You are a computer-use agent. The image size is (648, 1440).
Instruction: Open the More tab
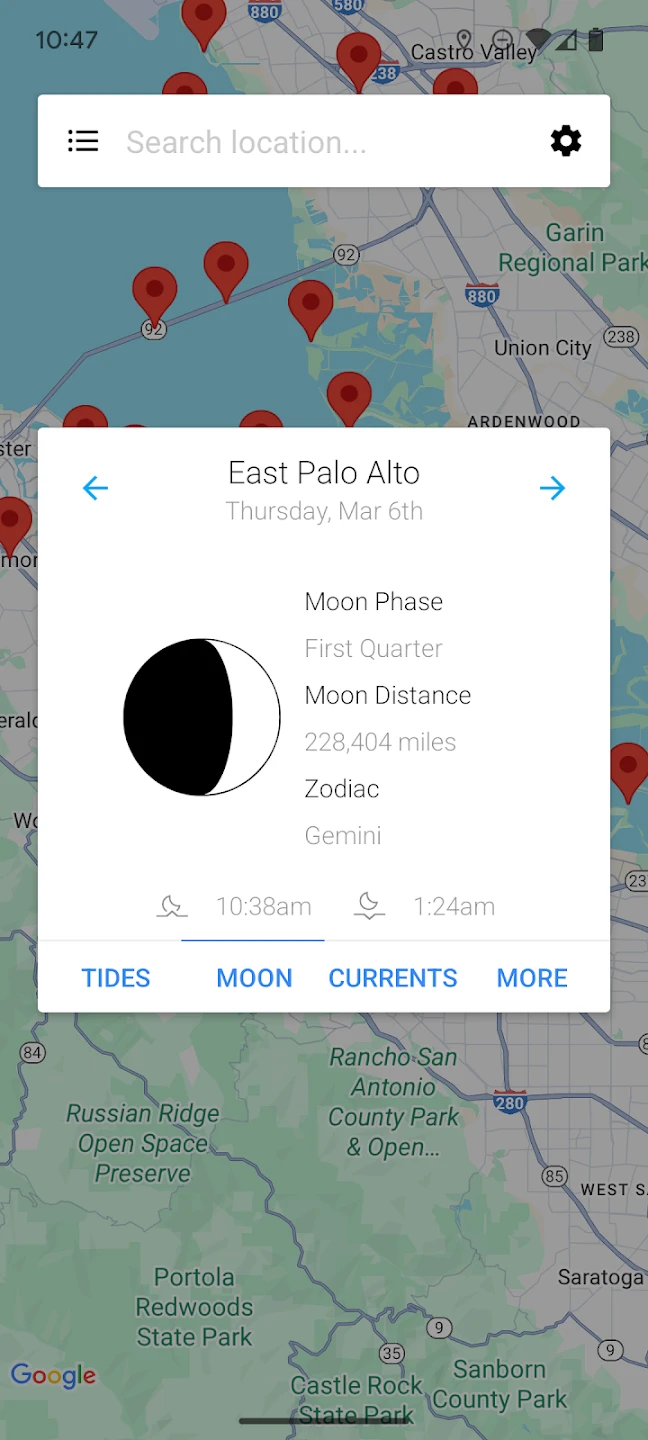click(x=532, y=978)
